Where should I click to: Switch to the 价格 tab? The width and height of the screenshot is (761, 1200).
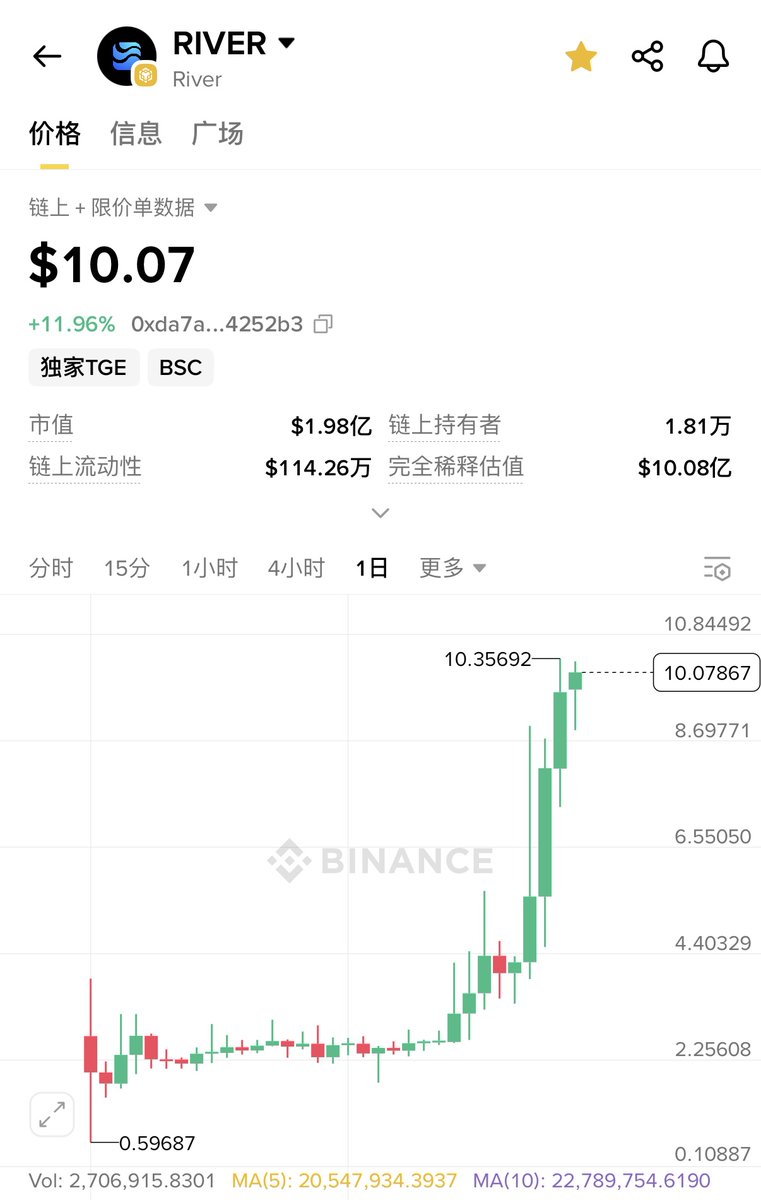55,133
